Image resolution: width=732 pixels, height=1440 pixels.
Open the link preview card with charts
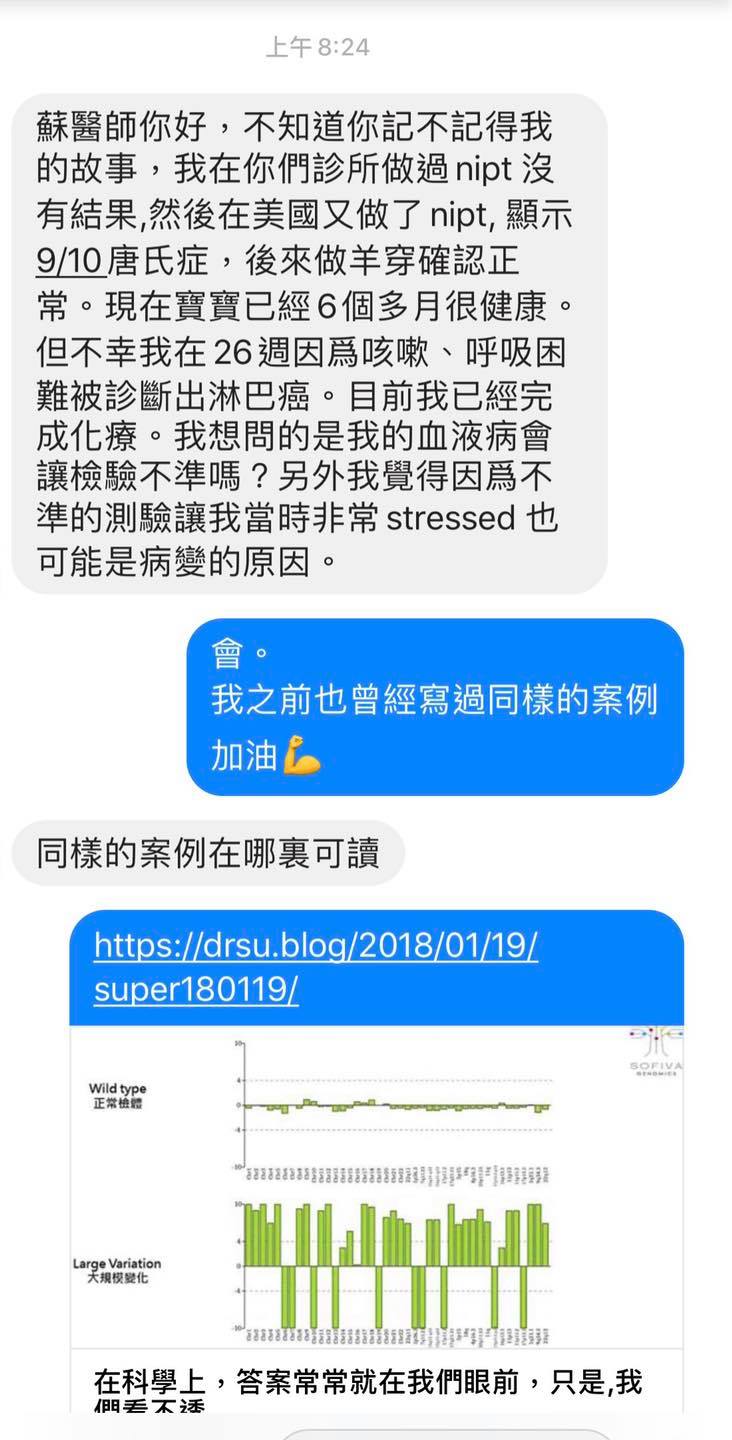[376, 1190]
